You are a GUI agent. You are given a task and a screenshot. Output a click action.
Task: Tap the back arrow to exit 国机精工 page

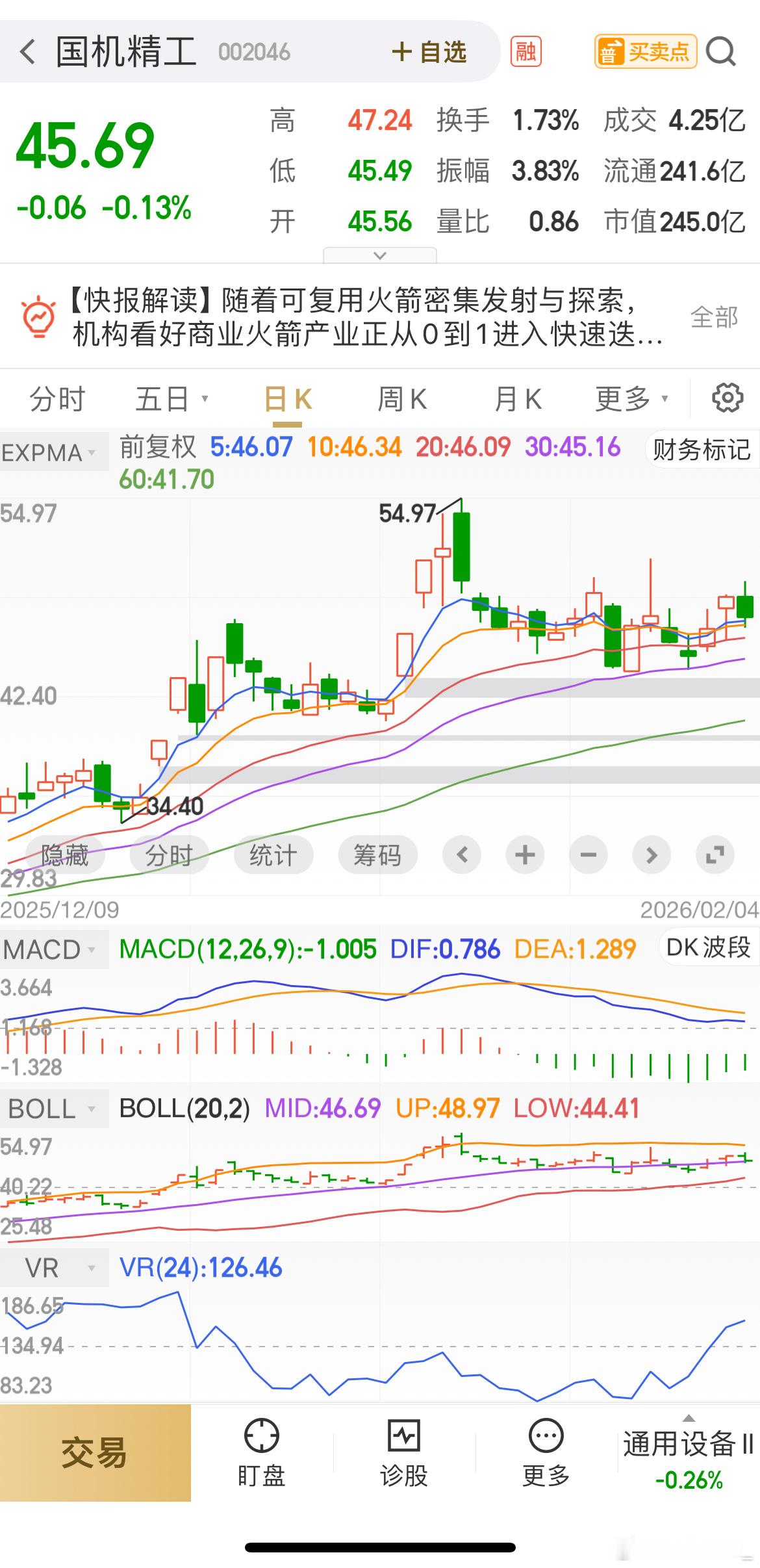click(27, 53)
